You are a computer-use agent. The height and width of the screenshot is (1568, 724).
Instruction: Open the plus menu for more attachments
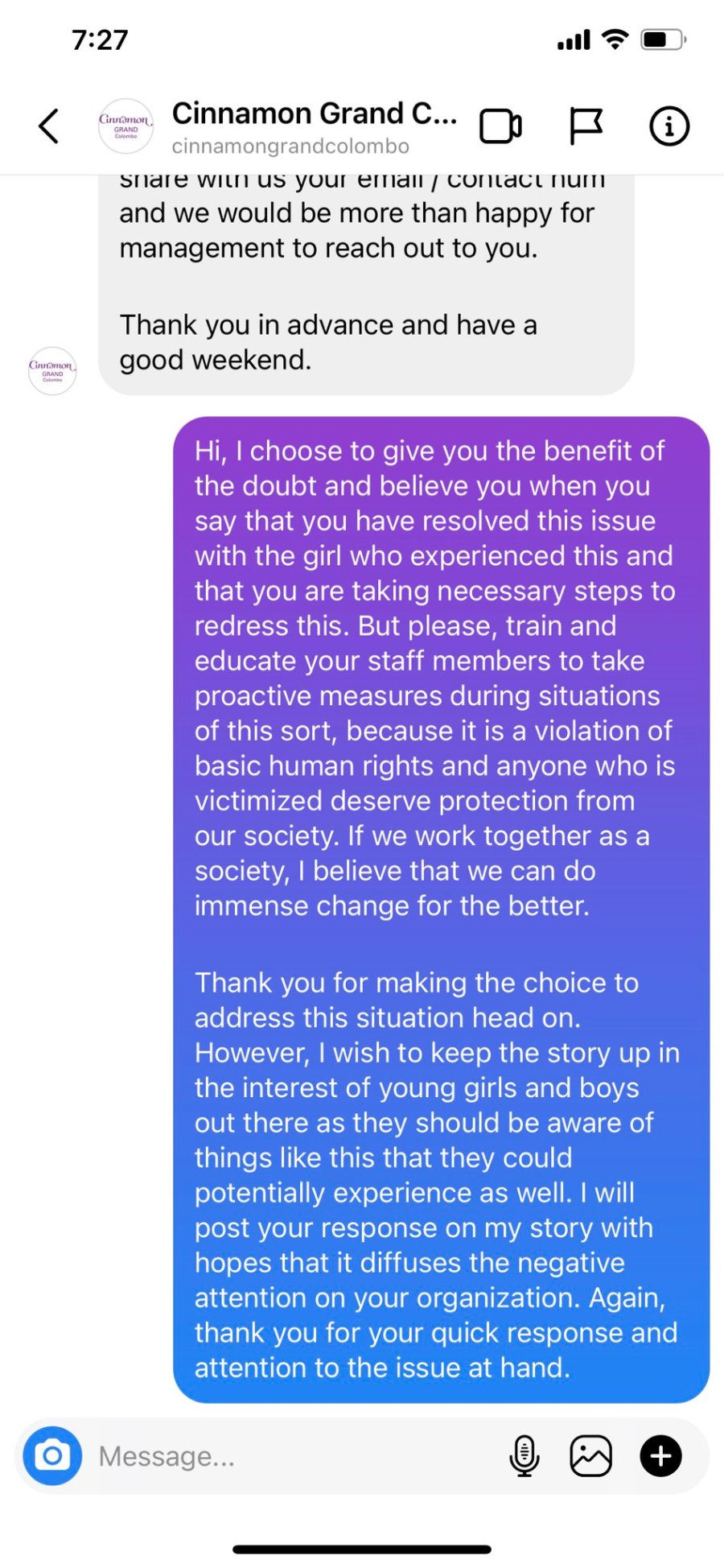(x=660, y=1456)
